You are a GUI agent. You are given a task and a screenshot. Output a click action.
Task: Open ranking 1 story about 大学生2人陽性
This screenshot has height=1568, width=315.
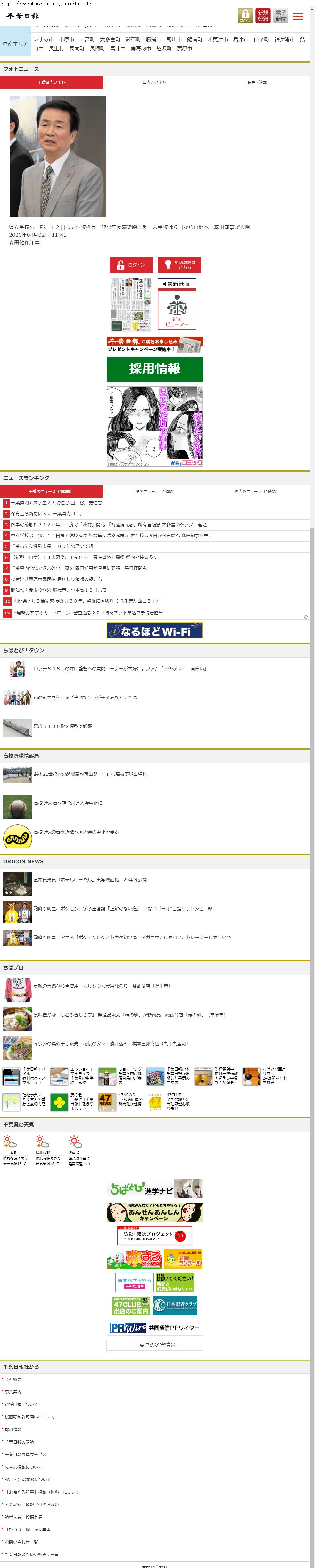point(56,503)
